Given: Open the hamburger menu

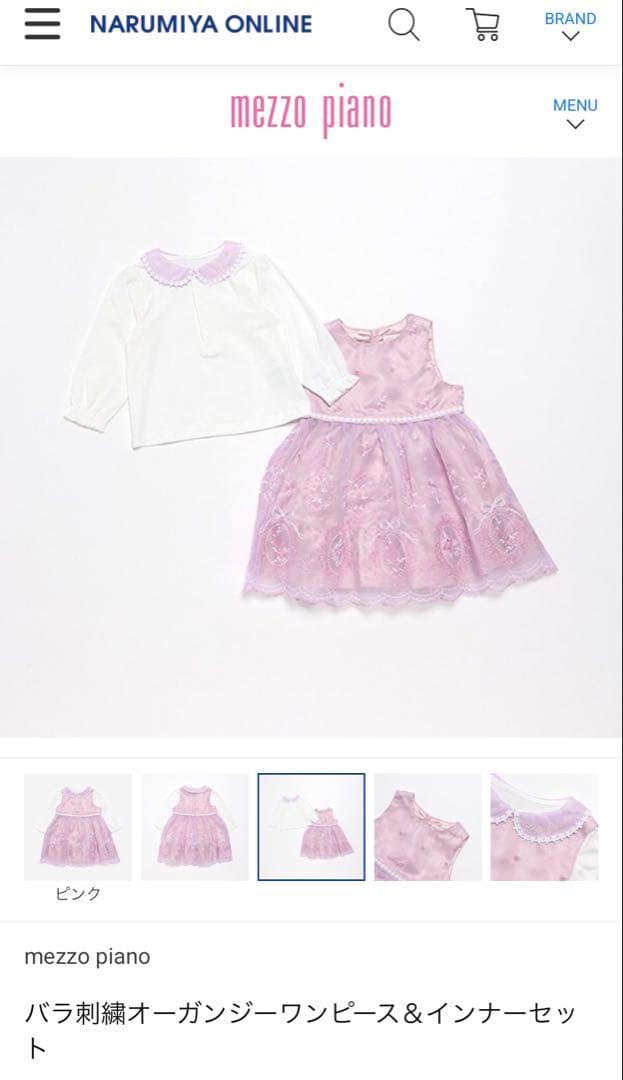Looking at the screenshot, I should tap(42, 25).
